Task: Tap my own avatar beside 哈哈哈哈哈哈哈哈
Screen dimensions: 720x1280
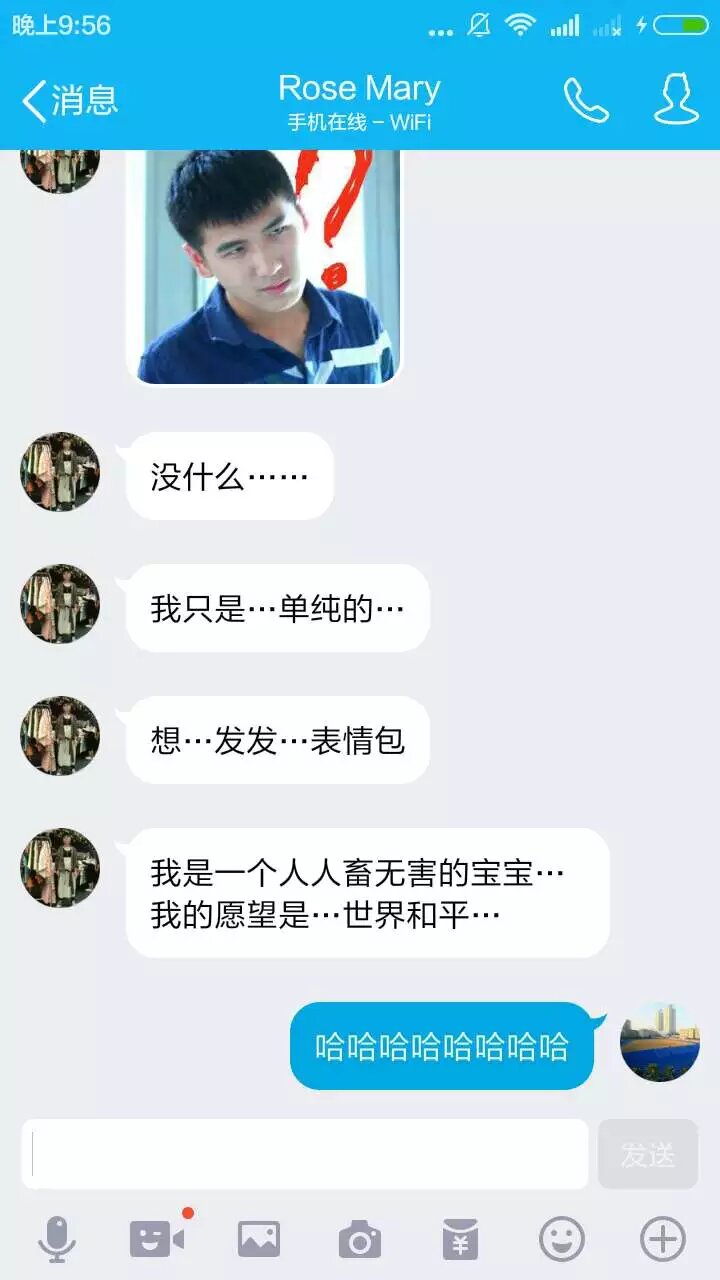Action: pos(660,1042)
